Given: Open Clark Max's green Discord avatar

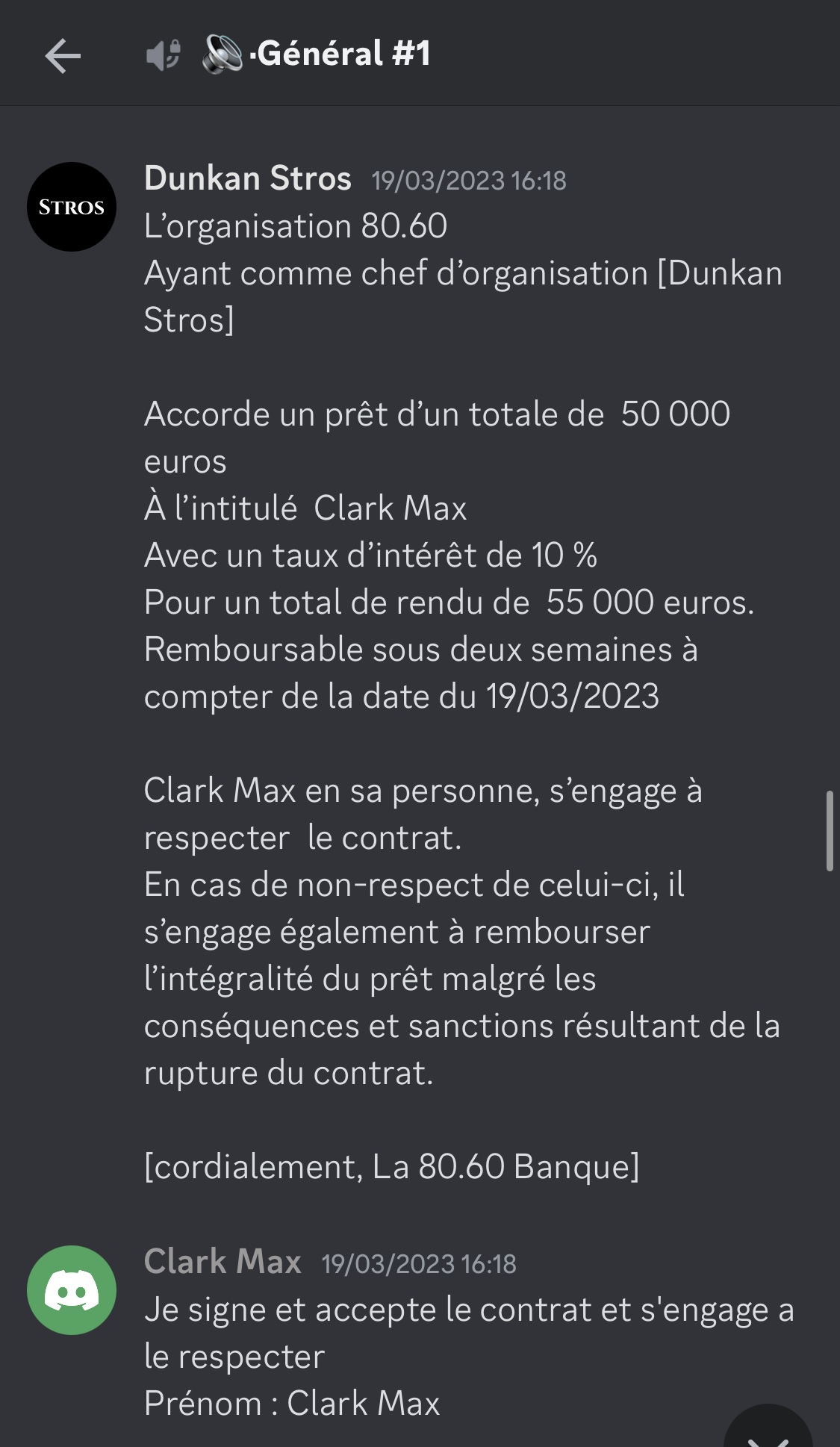Looking at the screenshot, I should click(72, 1289).
